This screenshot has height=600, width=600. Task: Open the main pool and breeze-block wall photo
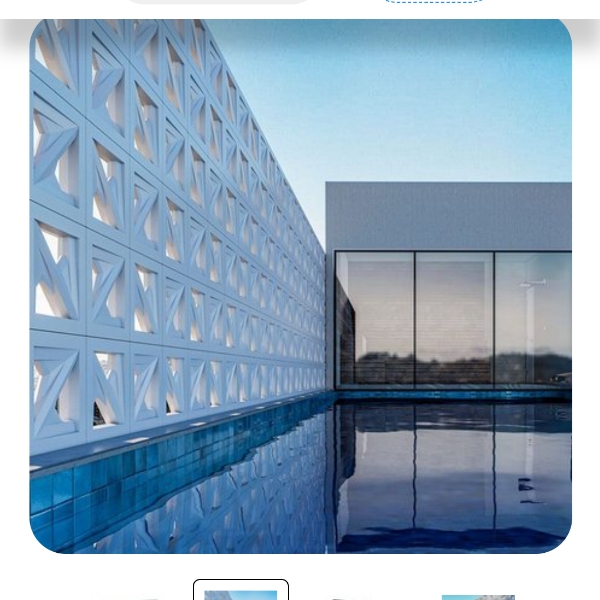pyautogui.click(x=300, y=285)
